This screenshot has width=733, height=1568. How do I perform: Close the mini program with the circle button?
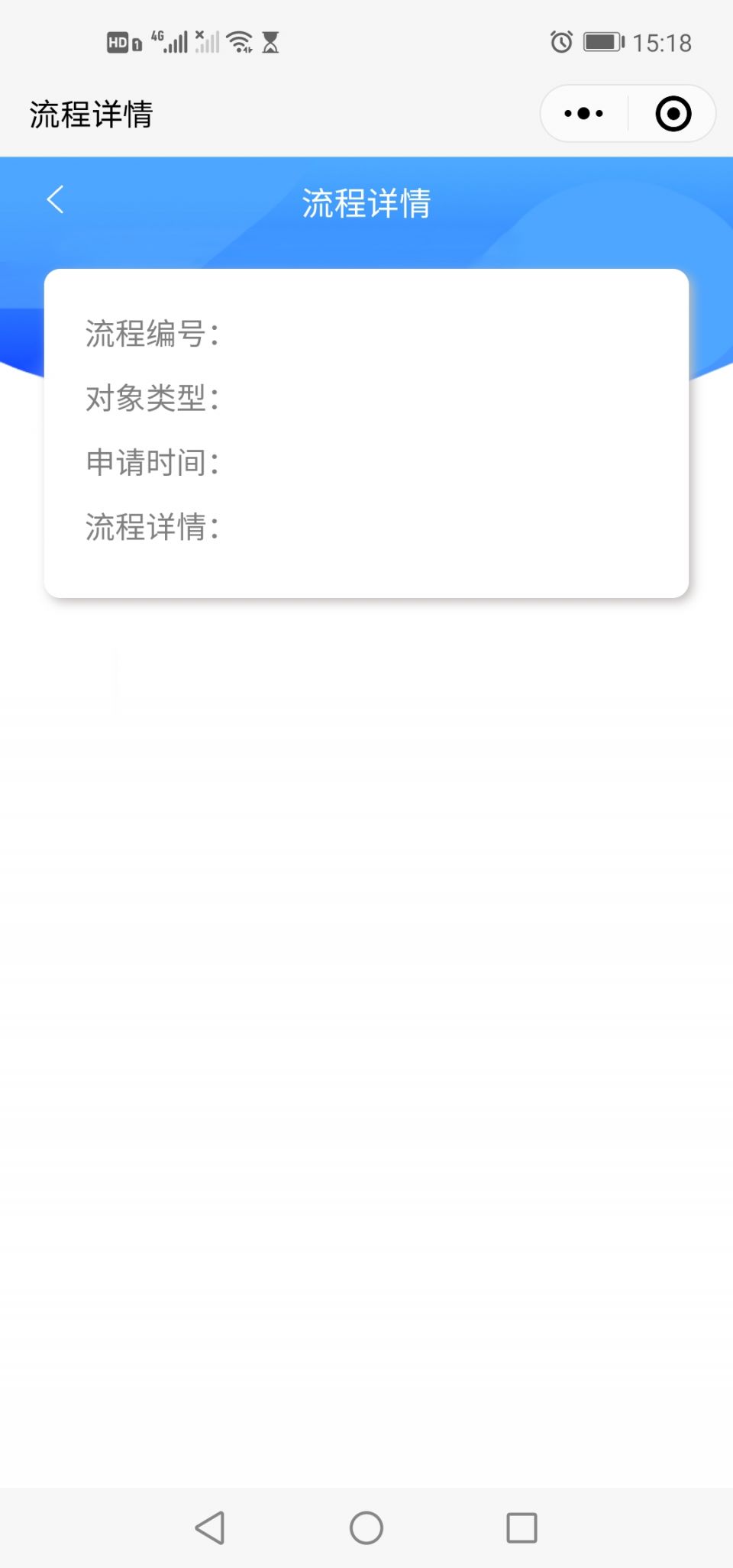tap(673, 114)
